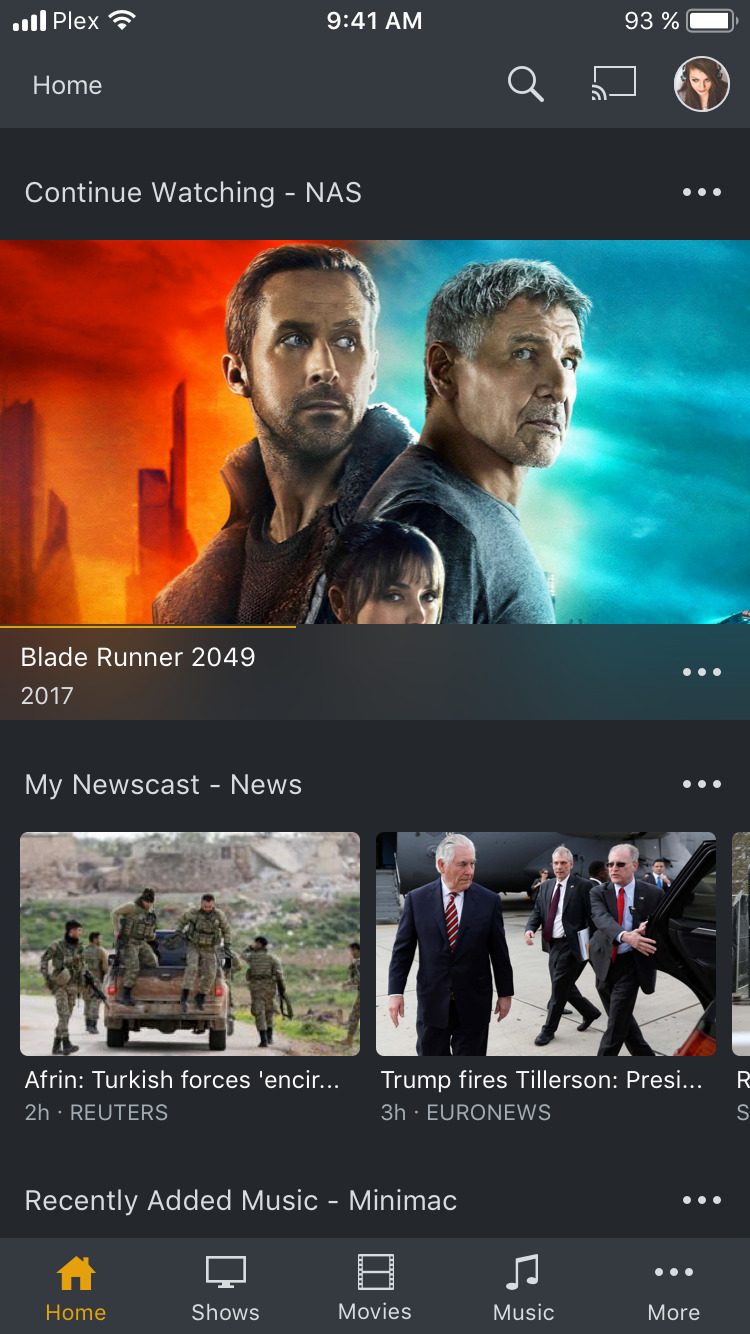The image size is (750, 1334).
Task: Go to the Music tab
Action: pyautogui.click(x=523, y=1288)
